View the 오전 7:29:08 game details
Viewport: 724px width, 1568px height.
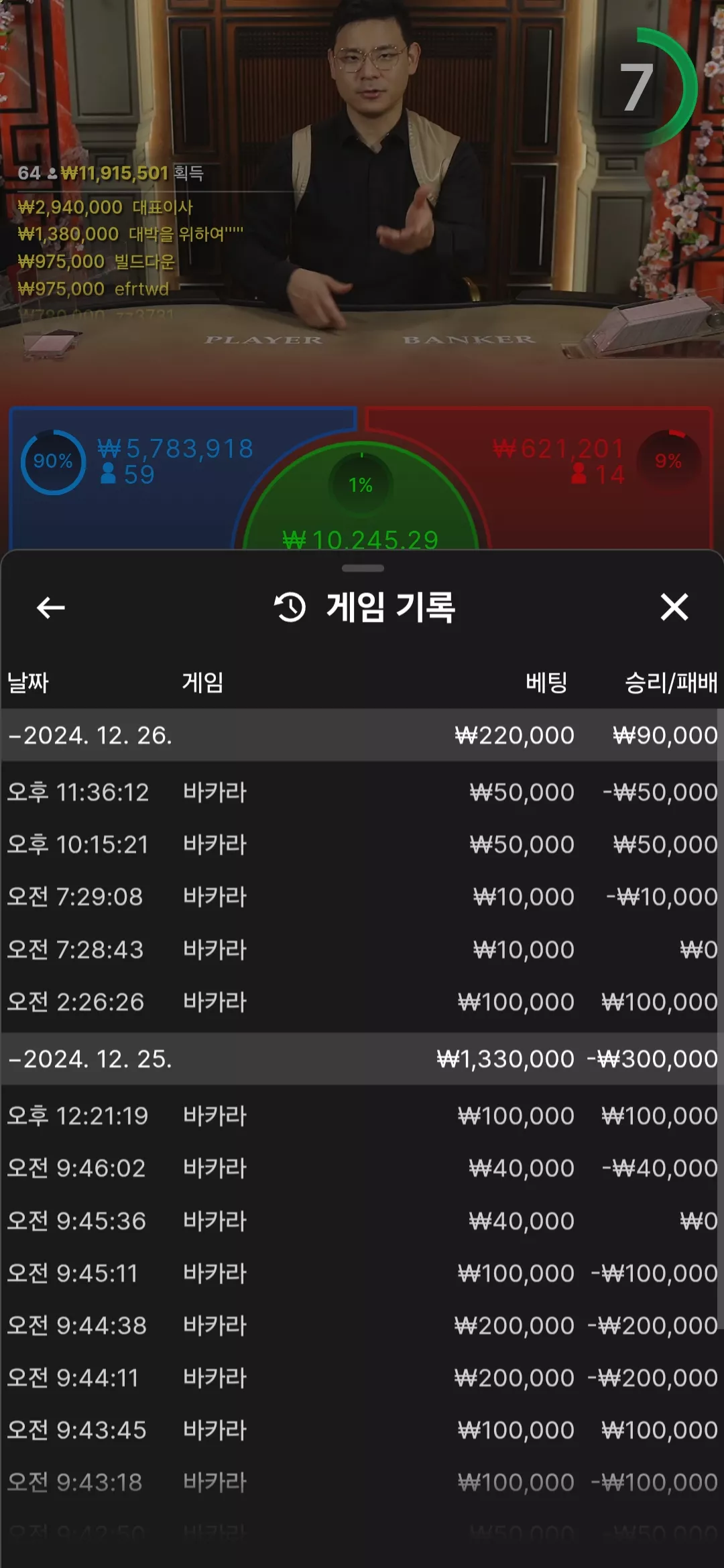(x=361, y=897)
